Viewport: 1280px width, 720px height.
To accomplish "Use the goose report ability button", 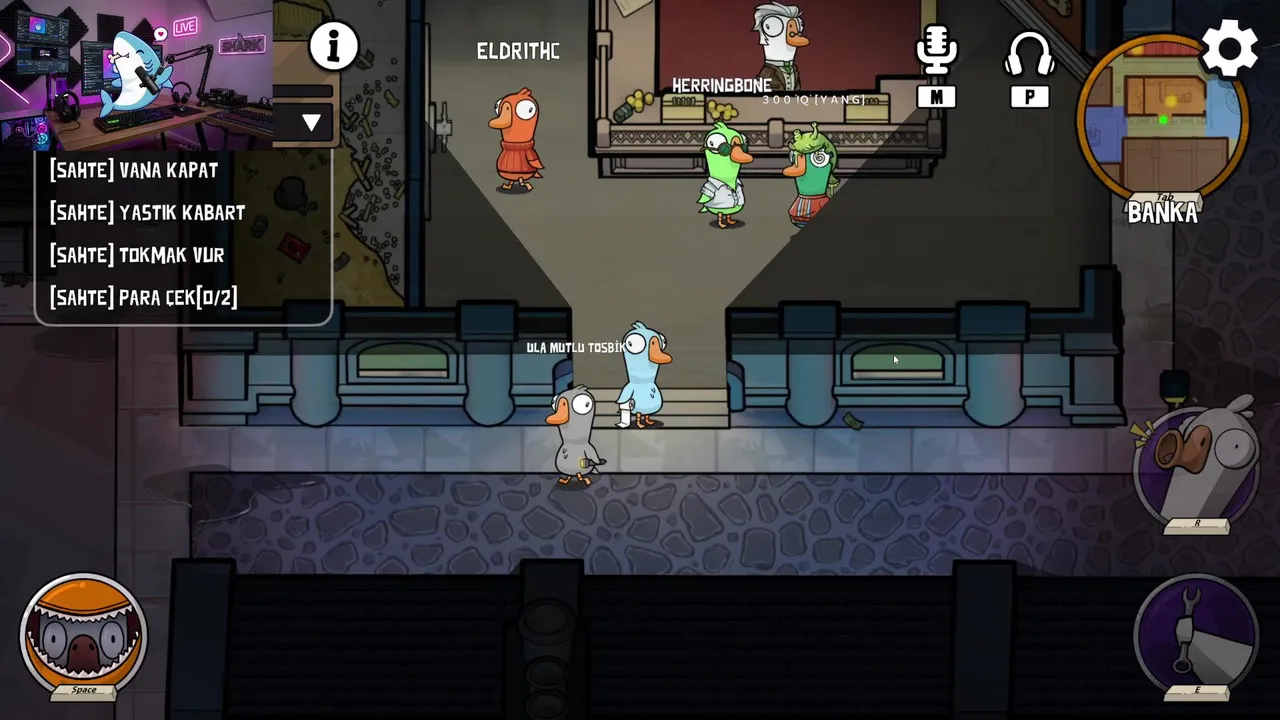I will [x=1197, y=466].
